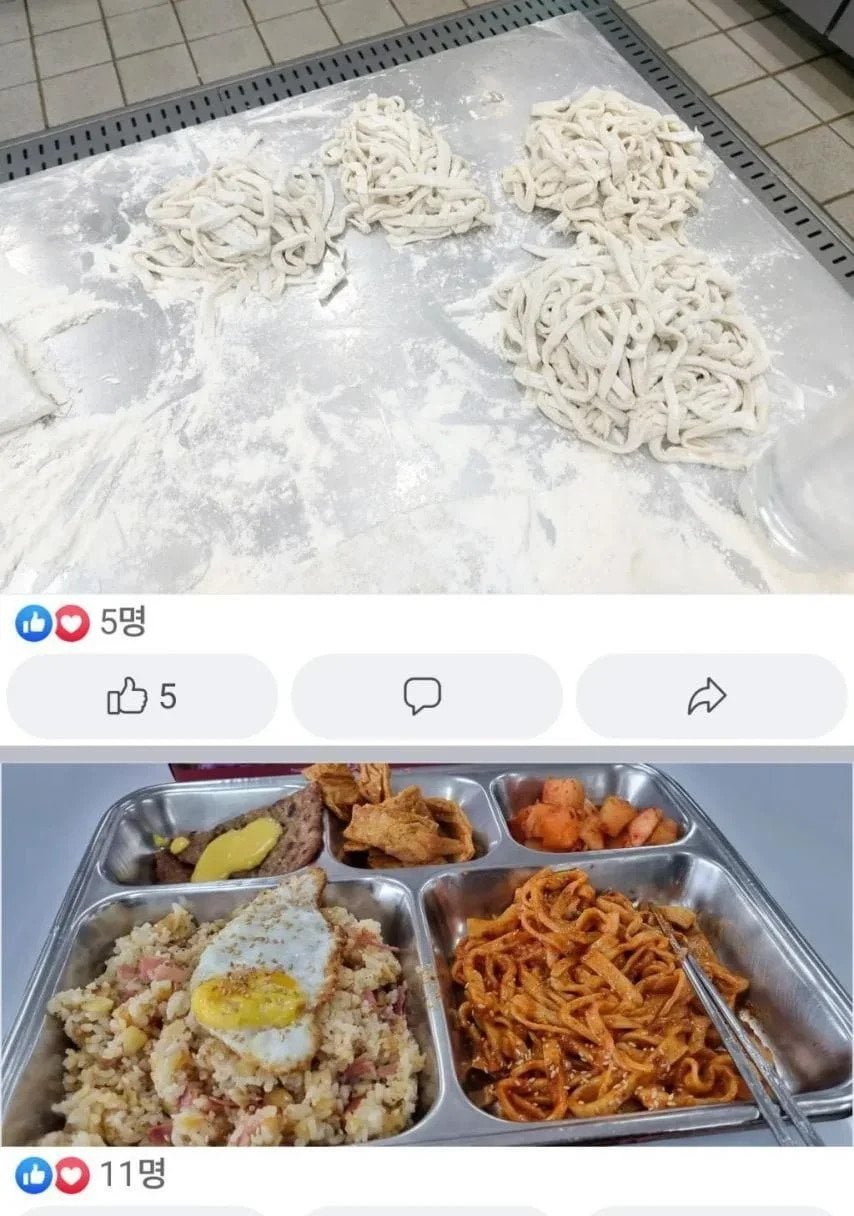View the 5명 reactions list
Image resolution: width=854 pixels, height=1216 pixels.
tap(80, 623)
